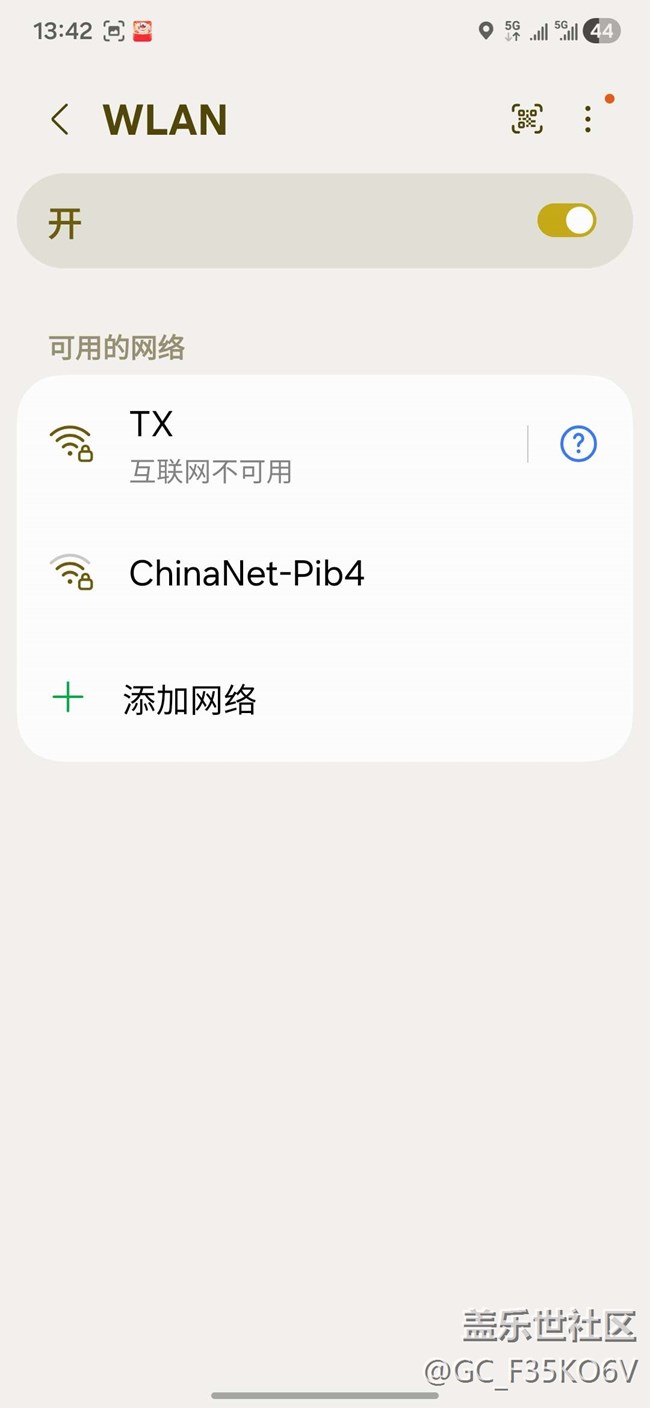Viewport: 650px width, 1408px height.
Task: Tap 添加网络 to add a network
Action: tap(190, 699)
